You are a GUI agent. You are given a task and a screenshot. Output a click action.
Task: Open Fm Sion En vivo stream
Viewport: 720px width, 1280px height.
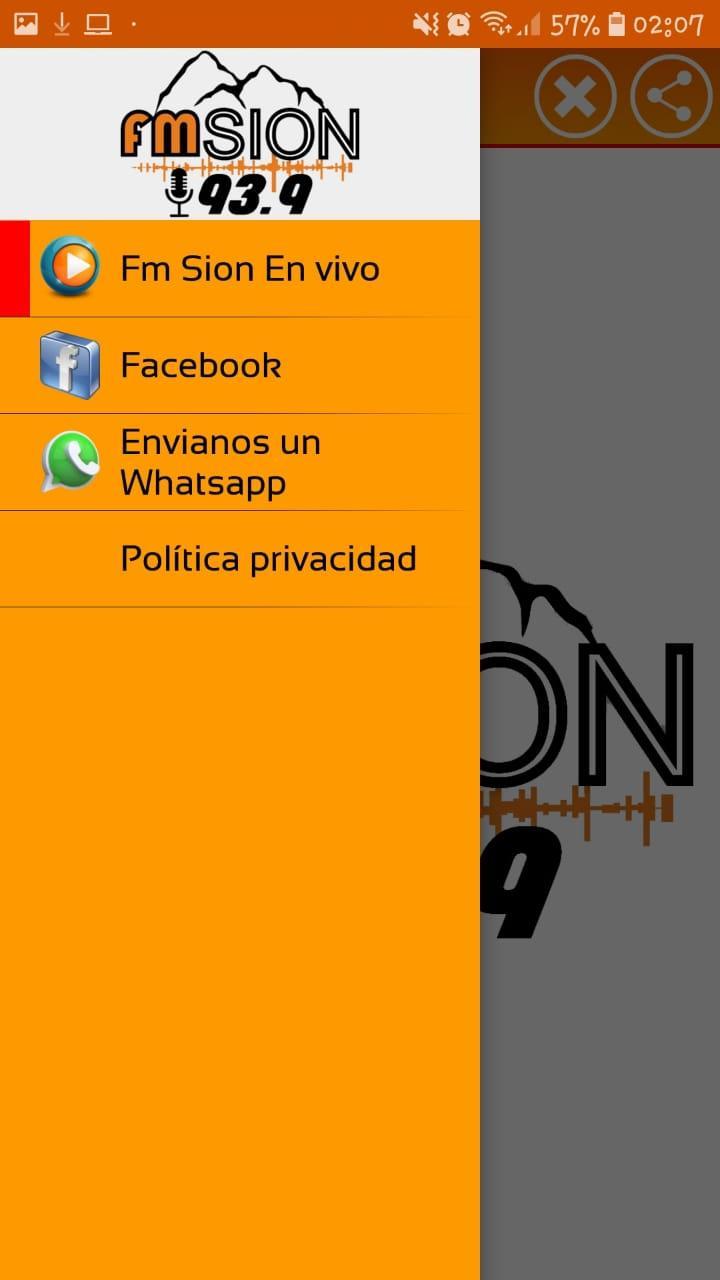pyautogui.click(x=249, y=269)
